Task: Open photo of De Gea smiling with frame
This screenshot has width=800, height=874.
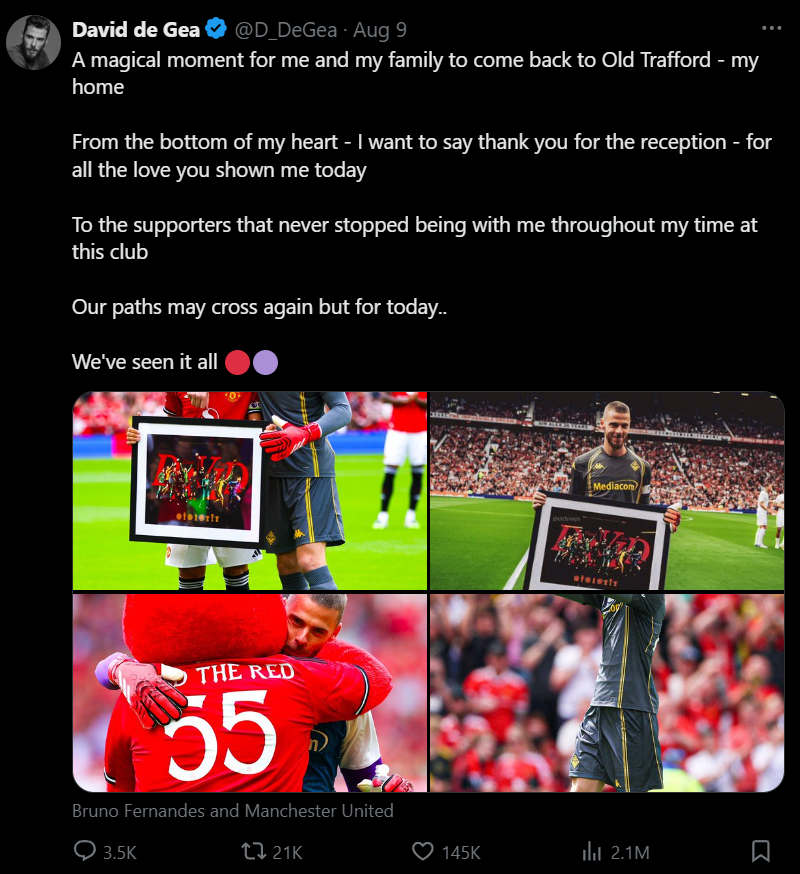Action: pyautogui.click(x=607, y=491)
